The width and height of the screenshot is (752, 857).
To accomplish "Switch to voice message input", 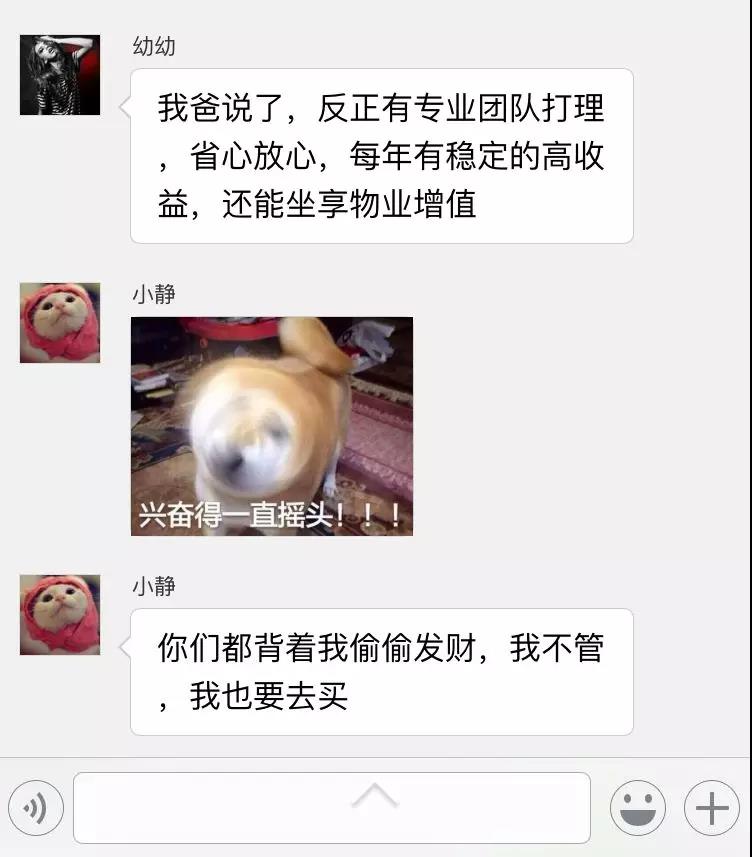I will (x=36, y=808).
